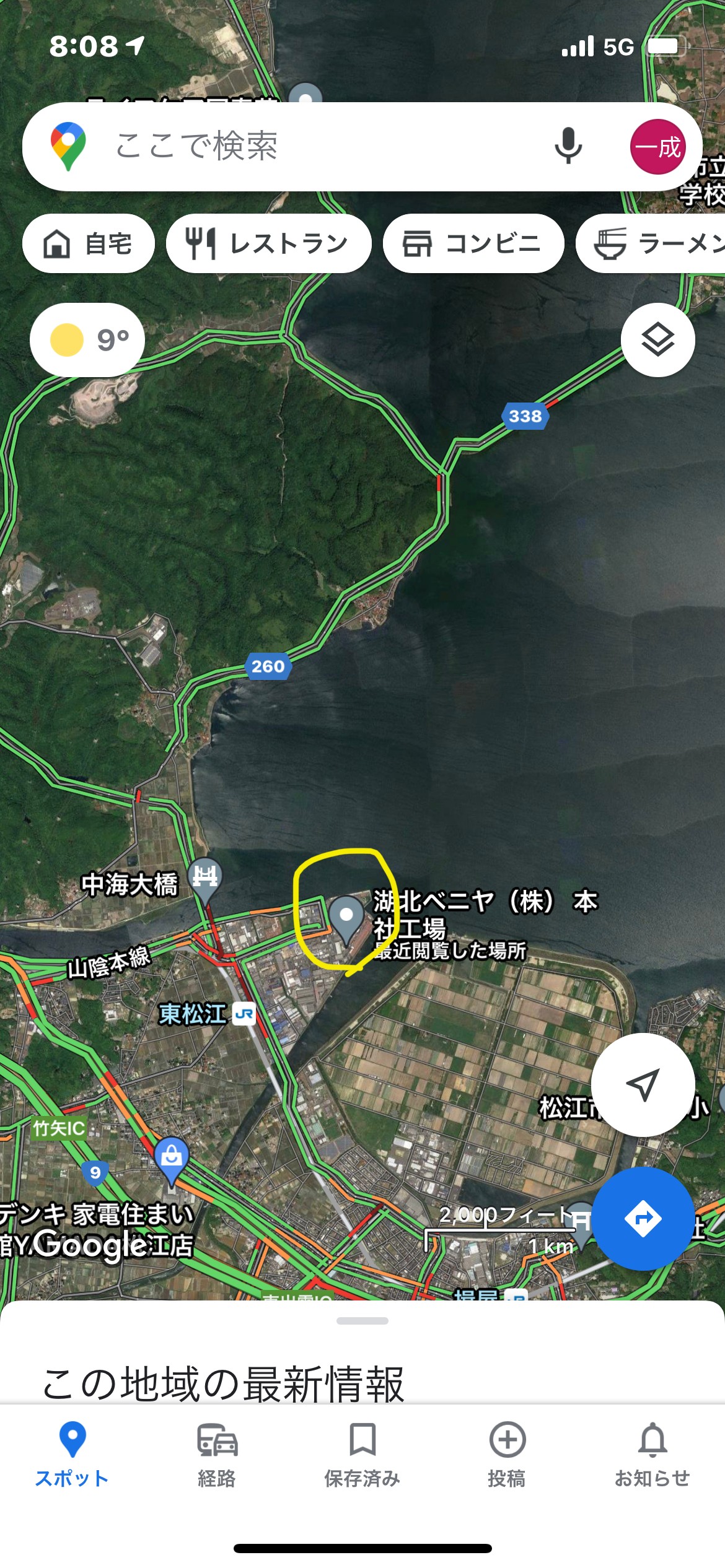Start voice search with the microphone
This screenshot has height=1568, width=725.
pyautogui.click(x=568, y=147)
